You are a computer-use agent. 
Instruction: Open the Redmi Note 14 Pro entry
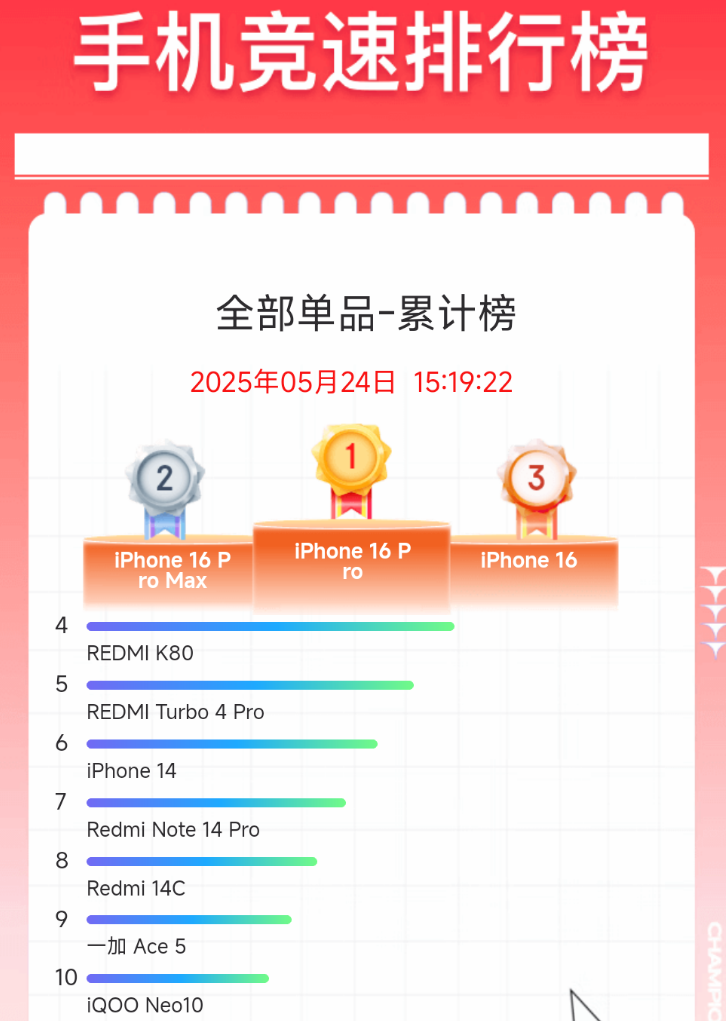(x=172, y=830)
